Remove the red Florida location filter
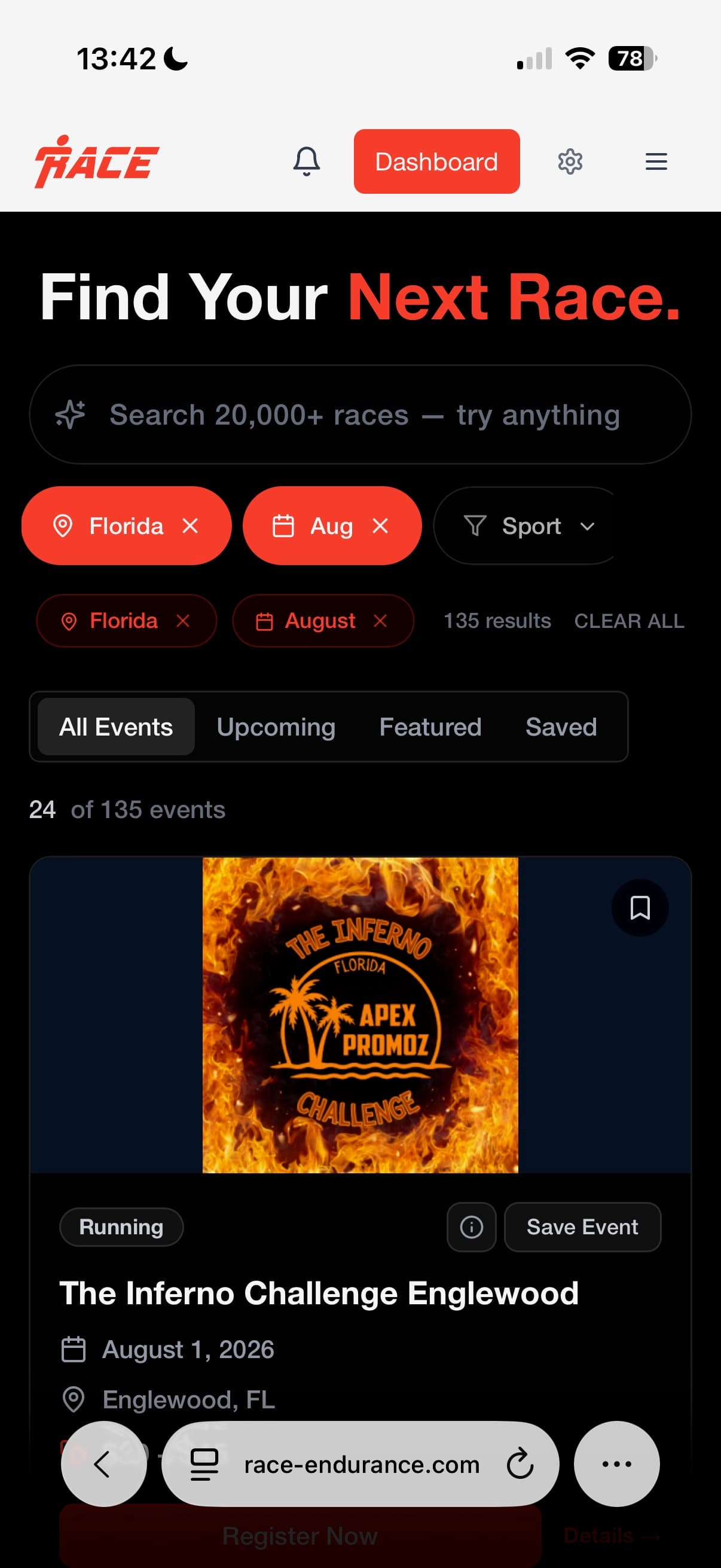Viewport: 721px width, 1568px height. [191, 525]
